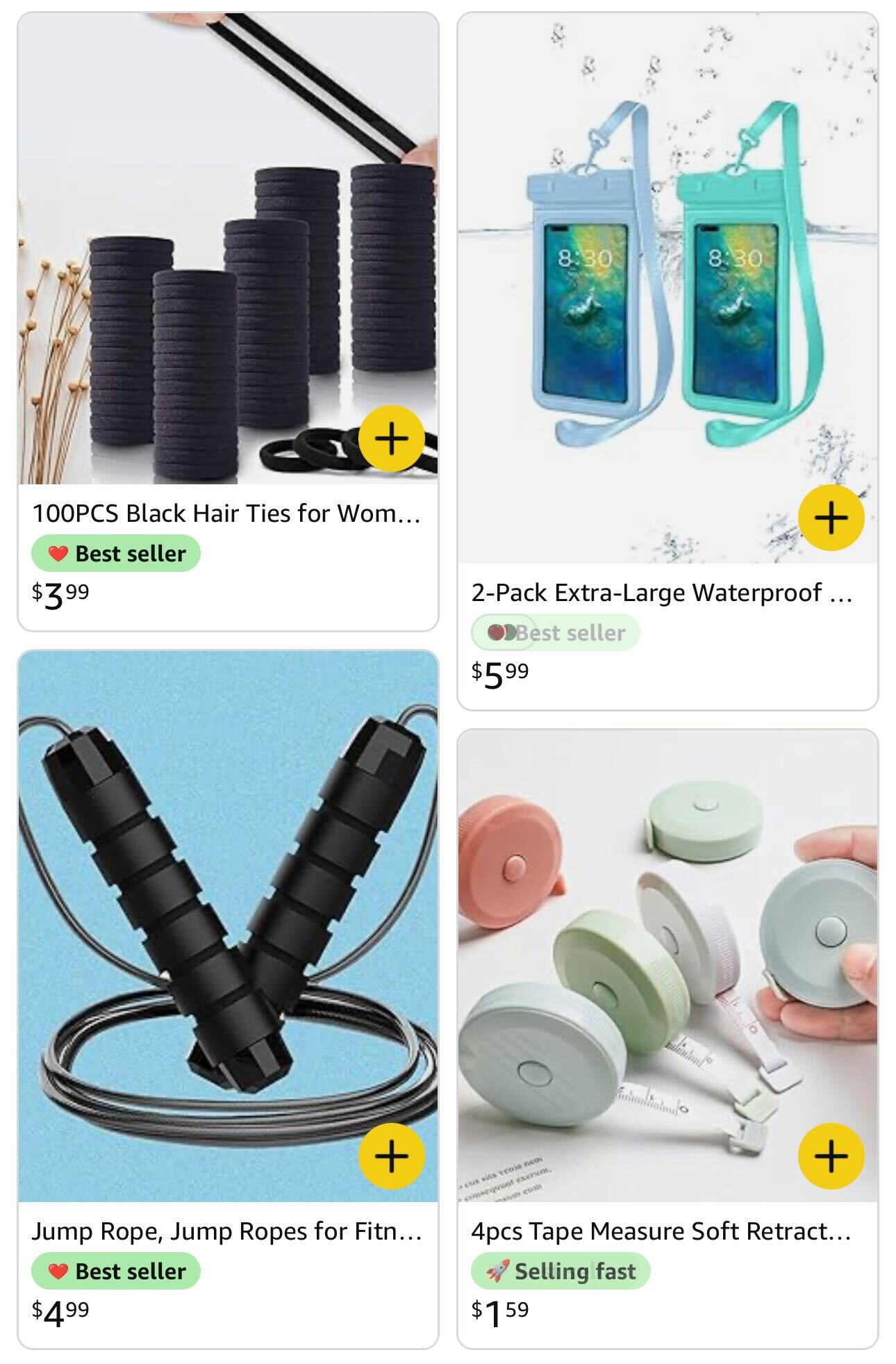View the 2-Pack Extra-Large Waterproof pouch listing

(661, 593)
